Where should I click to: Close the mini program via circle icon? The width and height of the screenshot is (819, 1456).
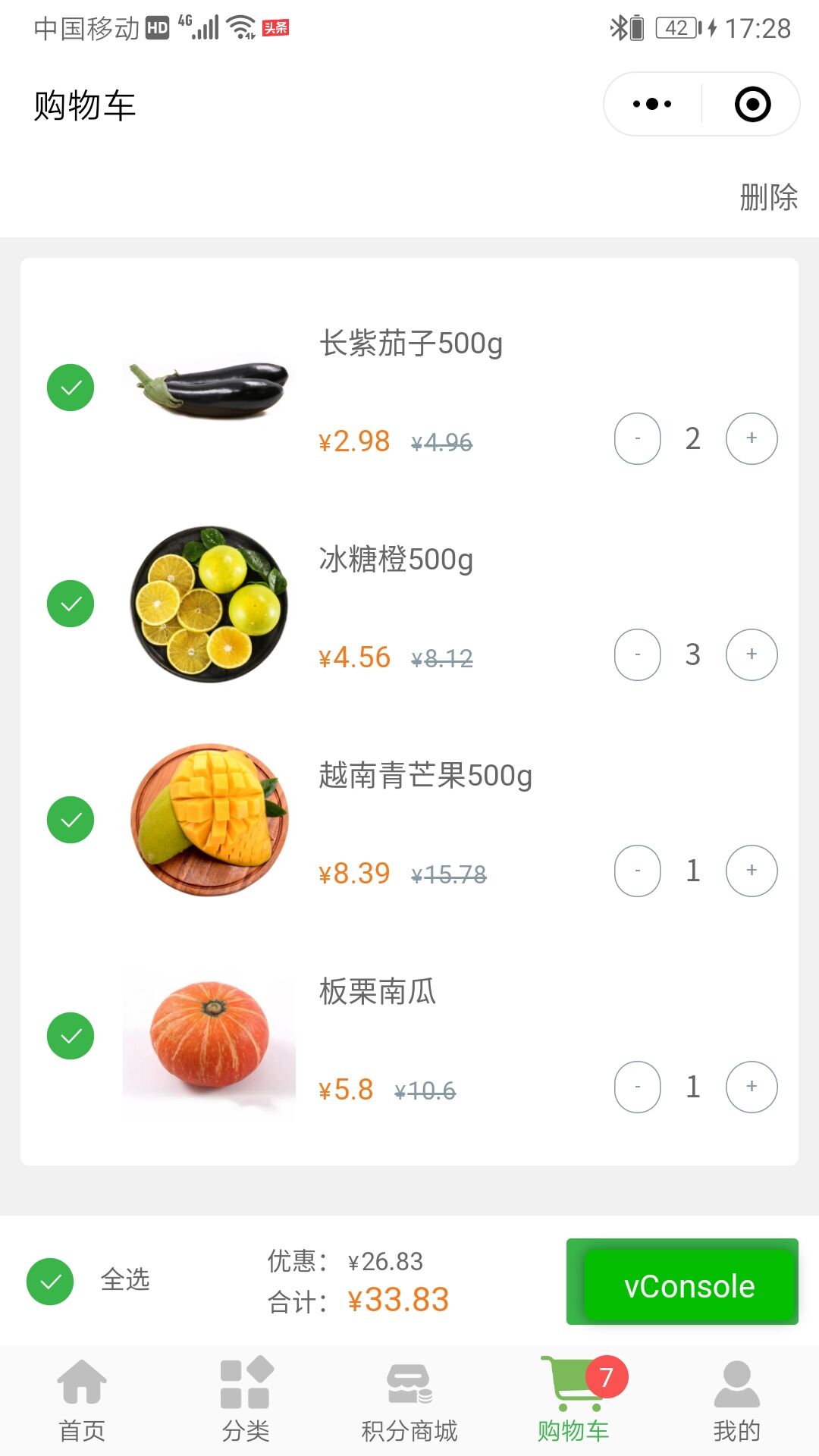pos(752,104)
